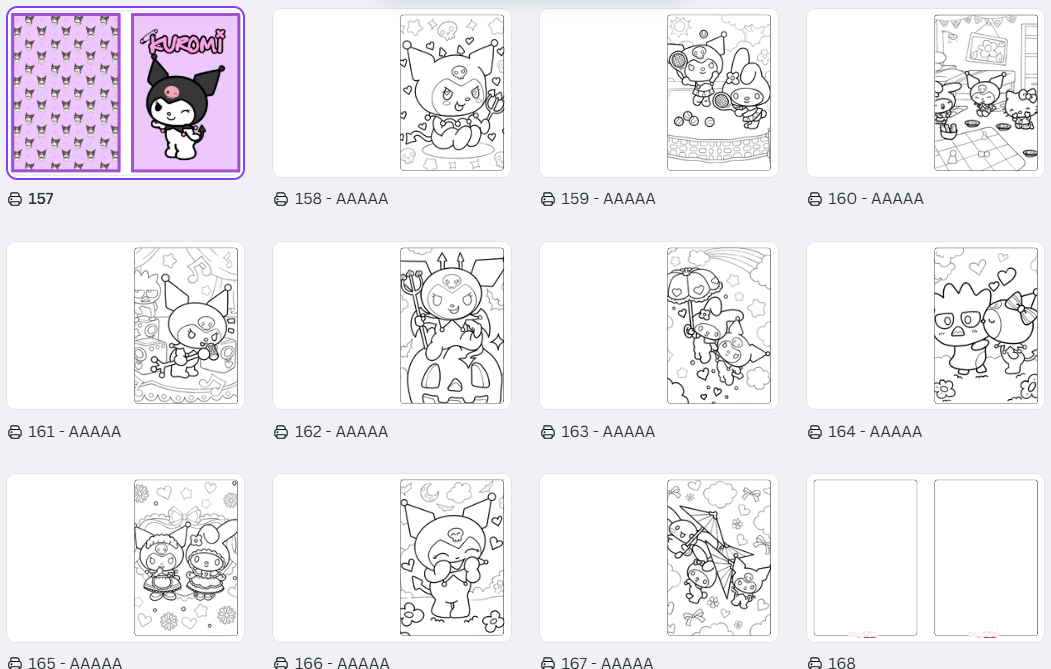Open page 161 thumbnail
The height and width of the screenshot is (669, 1051).
point(125,325)
